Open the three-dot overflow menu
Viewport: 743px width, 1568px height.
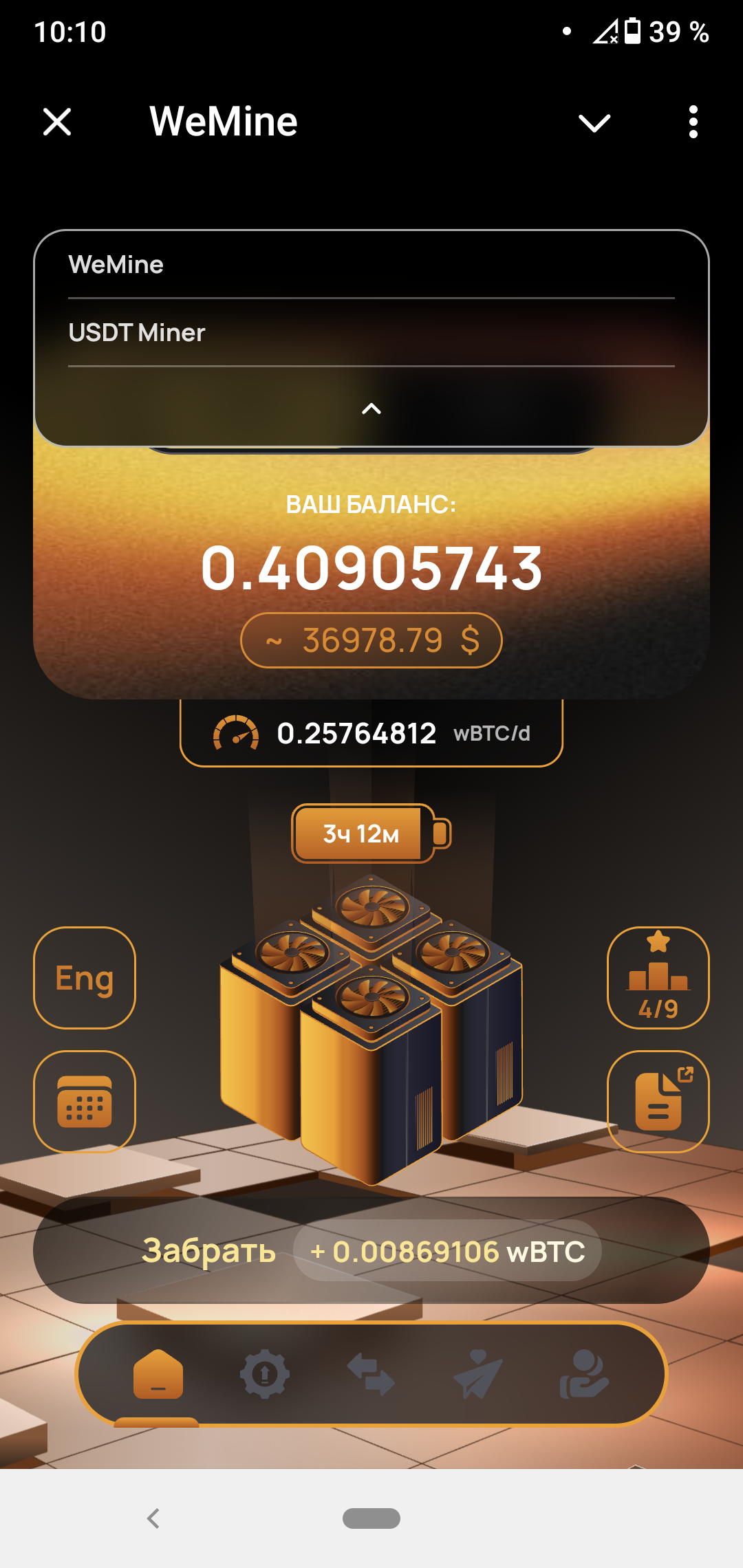693,122
